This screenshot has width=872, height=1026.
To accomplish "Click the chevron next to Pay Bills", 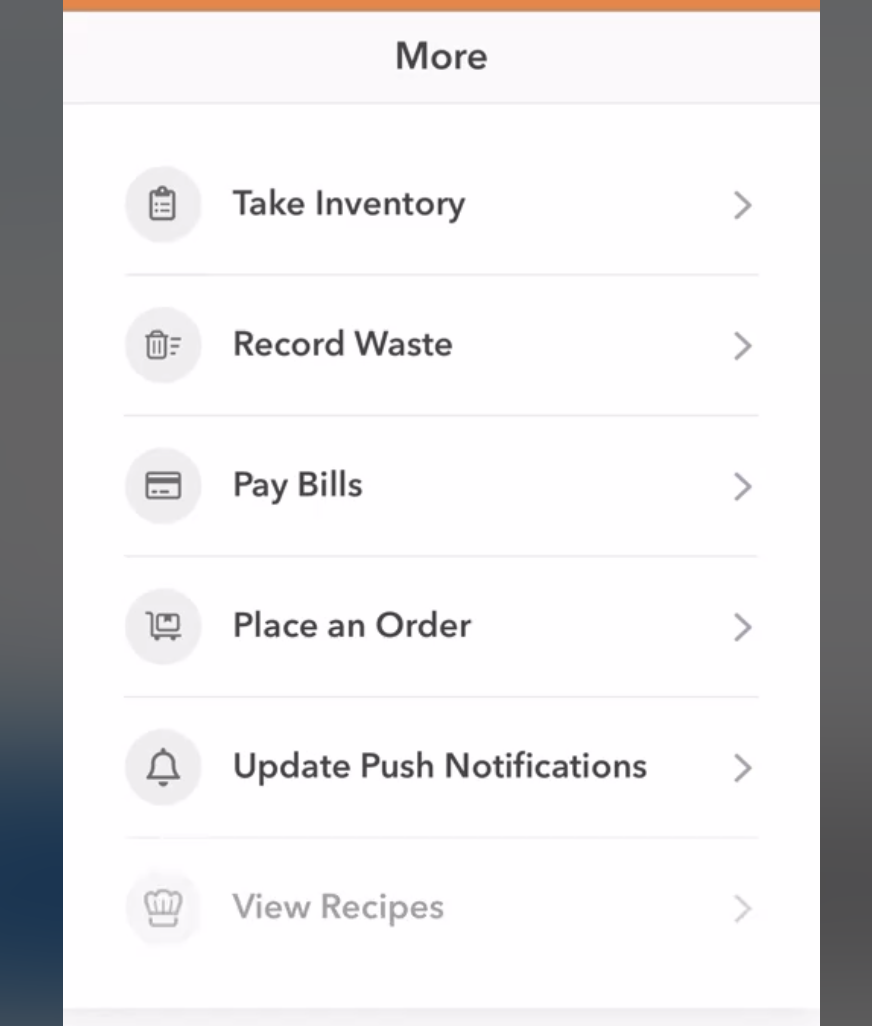I will tap(742, 487).
